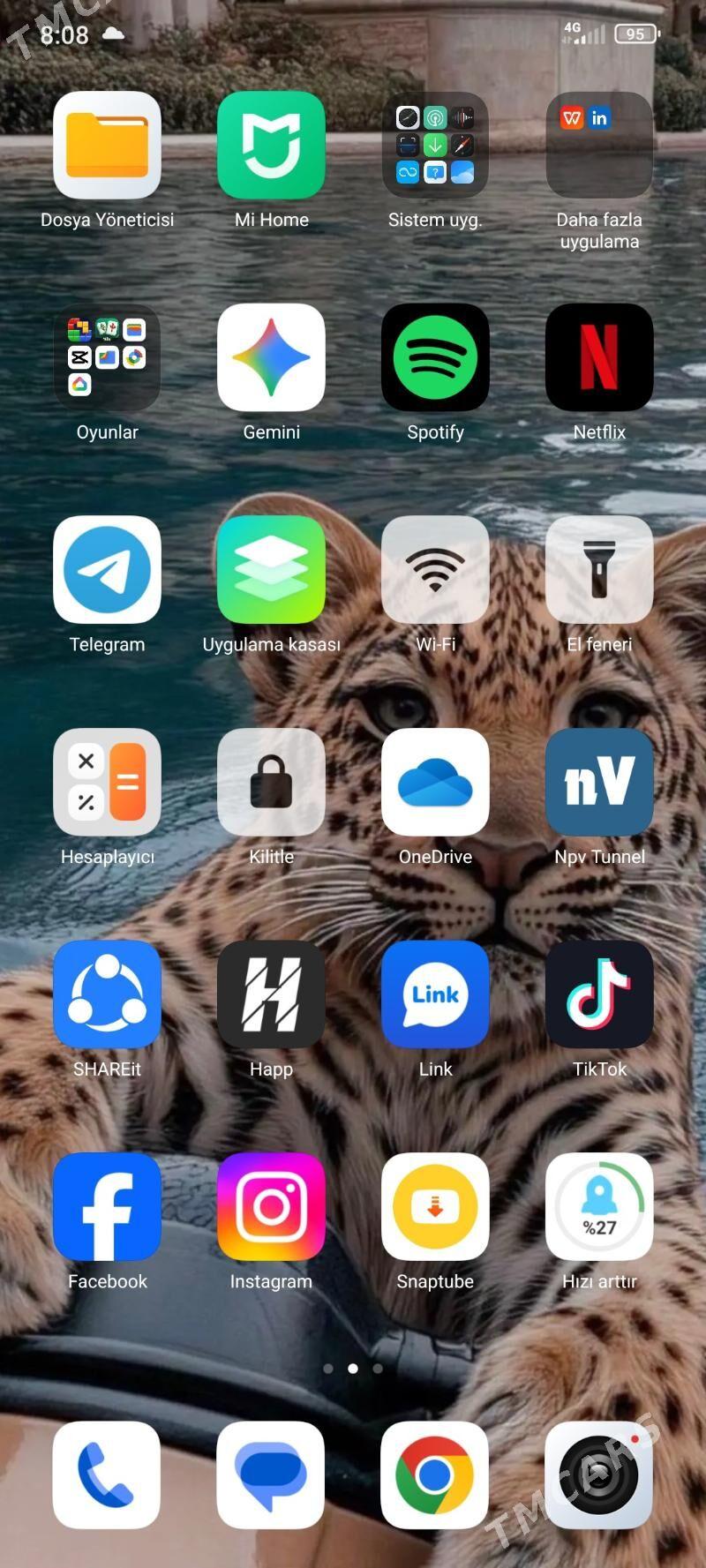Tap the Wi-Fi shortcut
The height and width of the screenshot is (1568, 706).
pyautogui.click(x=435, y=570)
